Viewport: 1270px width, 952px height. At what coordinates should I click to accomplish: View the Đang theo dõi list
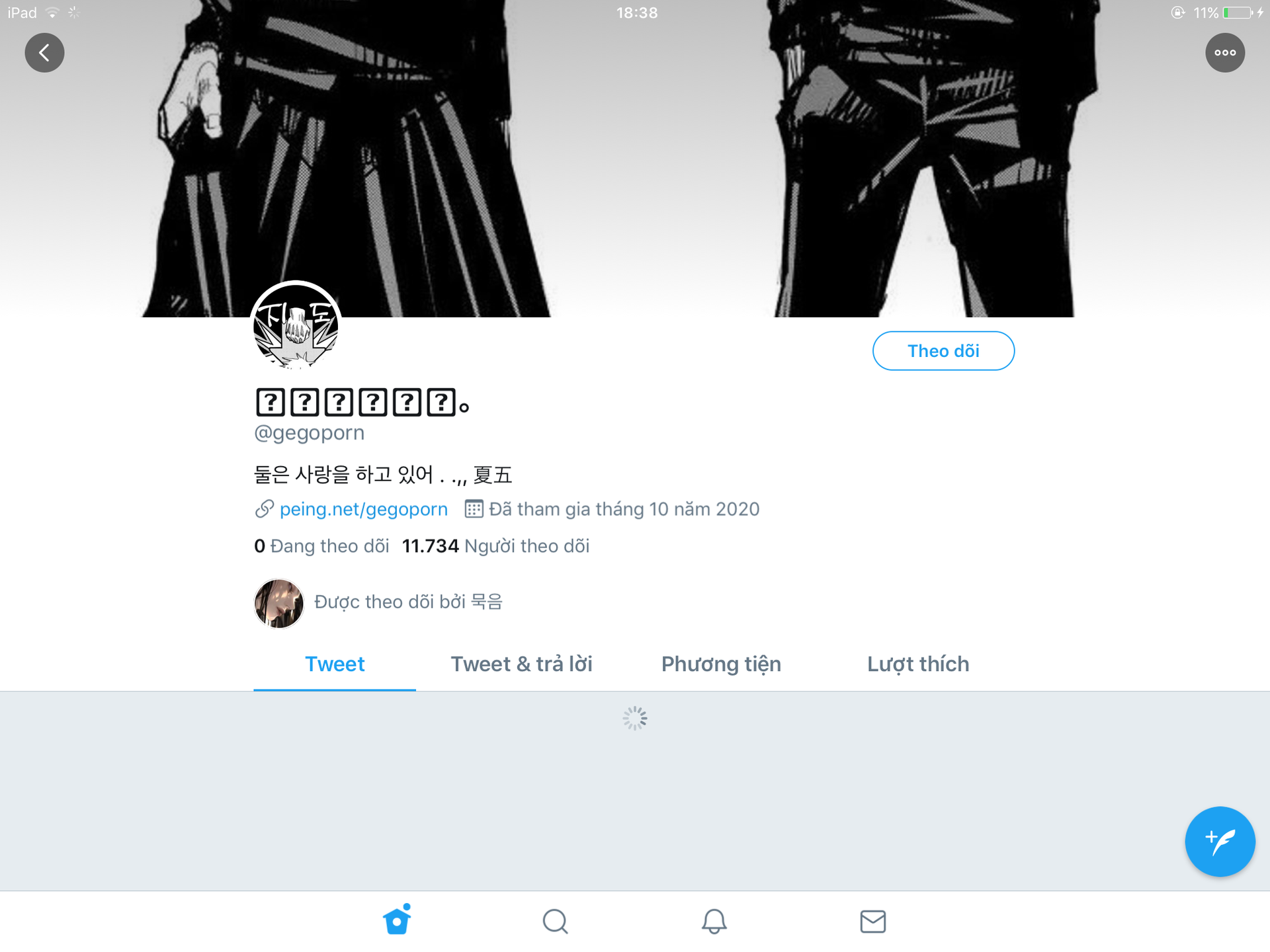pyautogui.click(x=322, y=546)
